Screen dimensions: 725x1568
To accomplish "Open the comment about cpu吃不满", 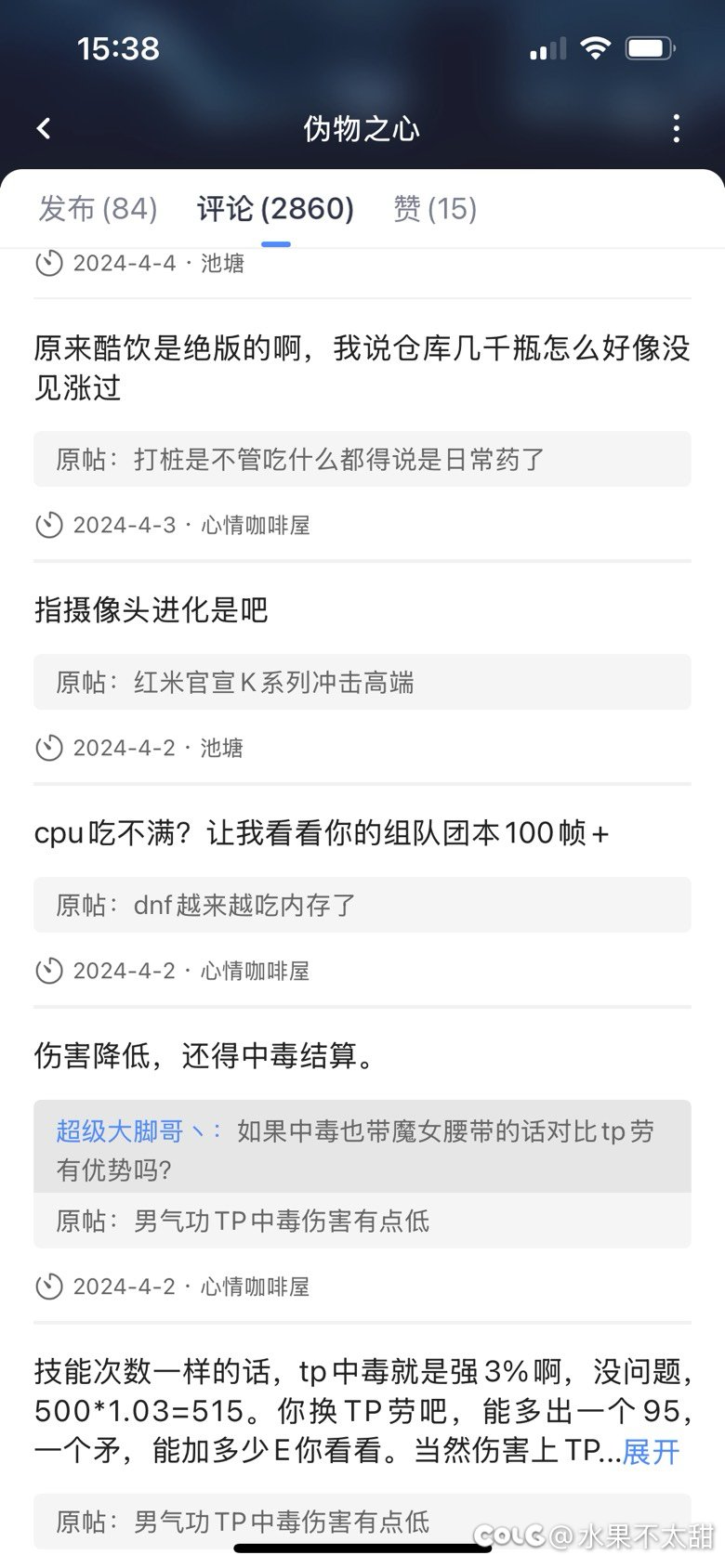I will coord(321,833).
